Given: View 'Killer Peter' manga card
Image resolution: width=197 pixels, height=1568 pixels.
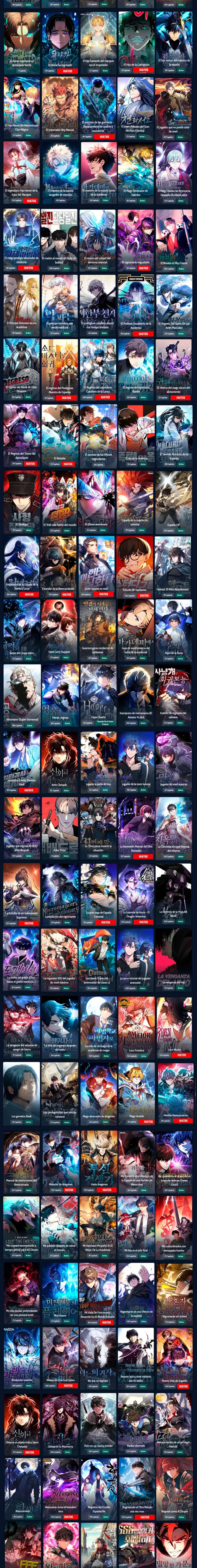Looking at the screenshot, I should [60, 827].
